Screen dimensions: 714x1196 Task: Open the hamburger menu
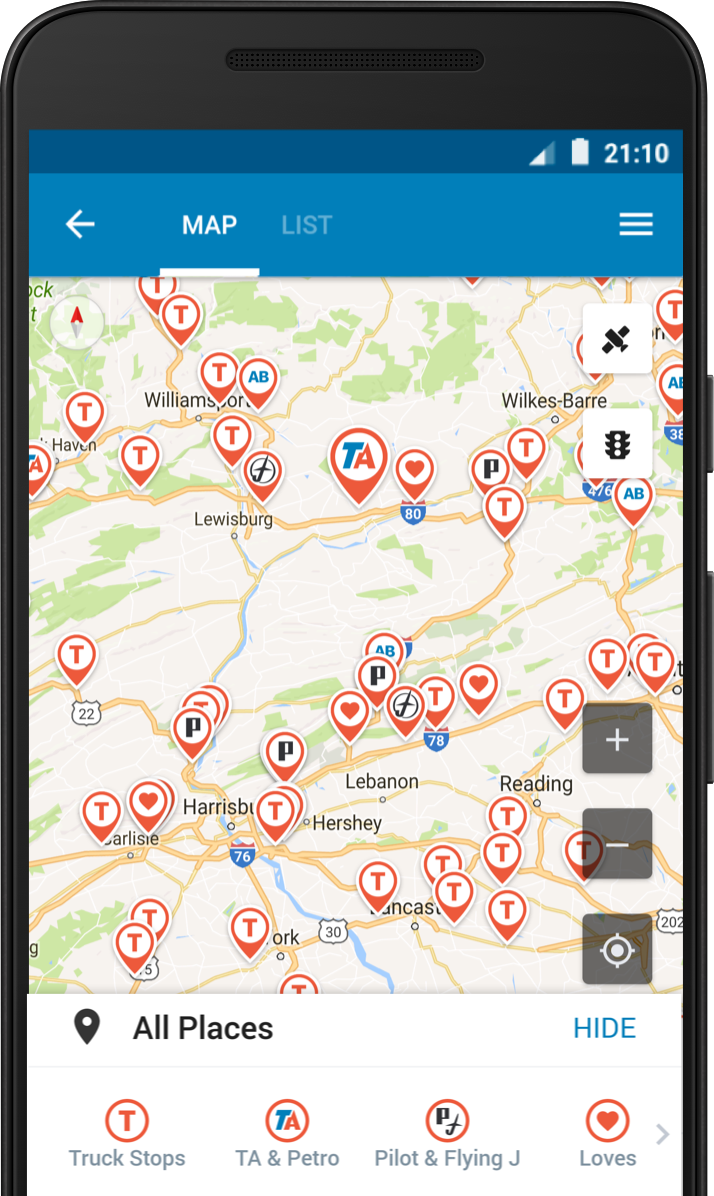pos(635,224)
